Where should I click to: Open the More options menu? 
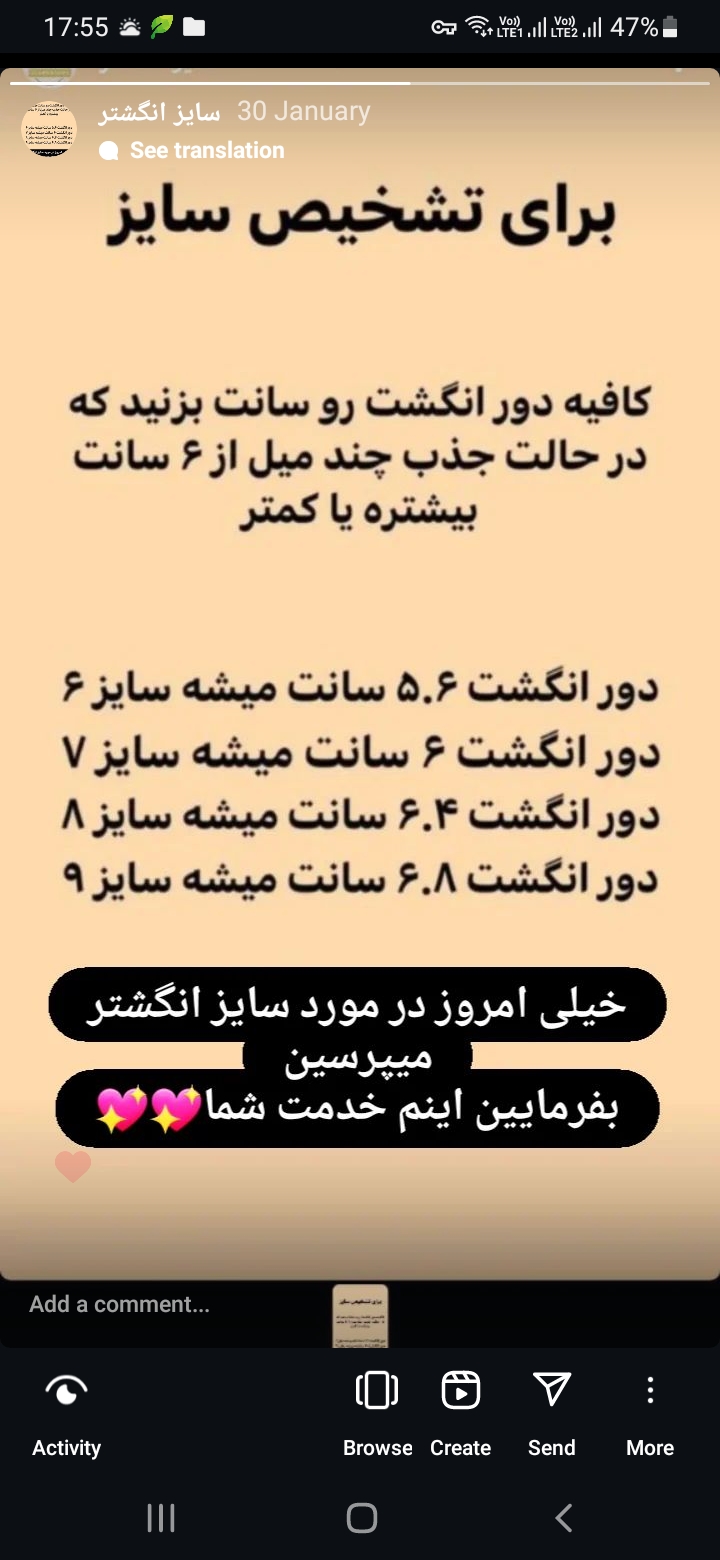pos(650,1412)
